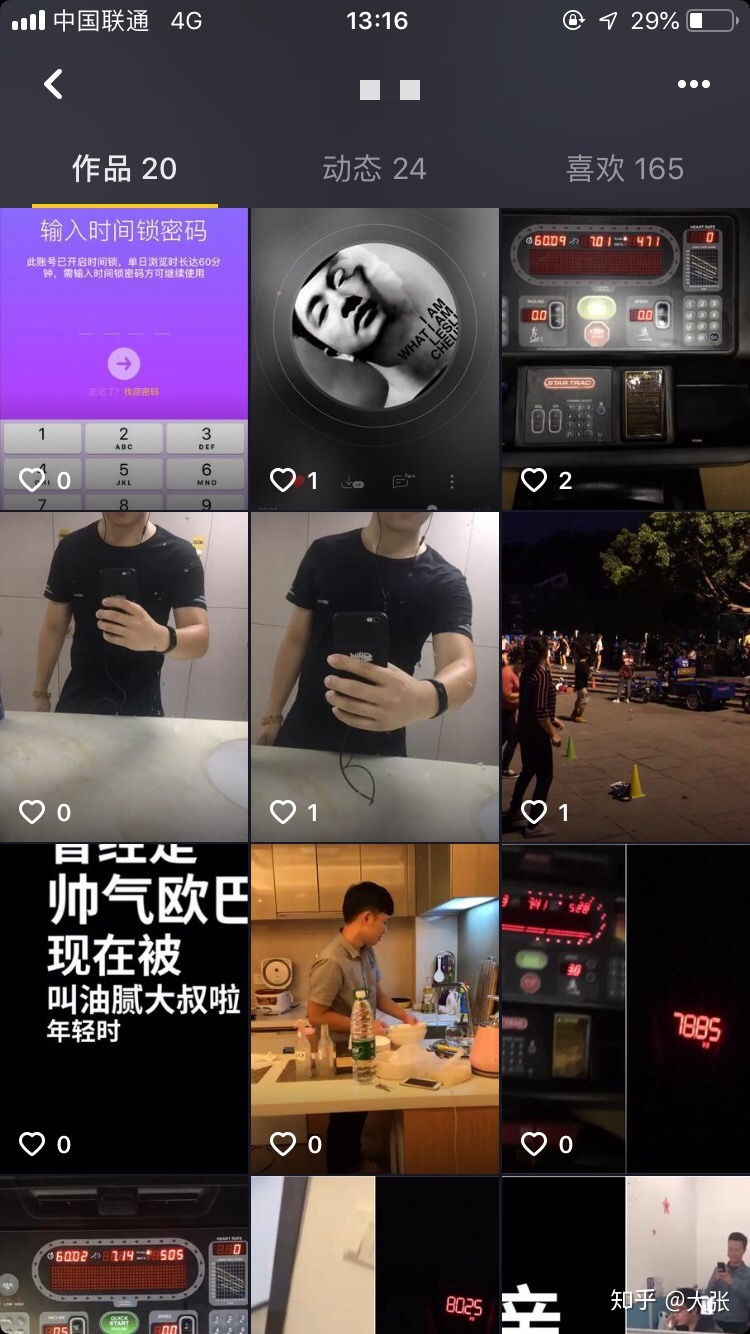This screenshot has width=750, height=1334.
Task: Switch to the 动态 24 tab
Action: 374,169
